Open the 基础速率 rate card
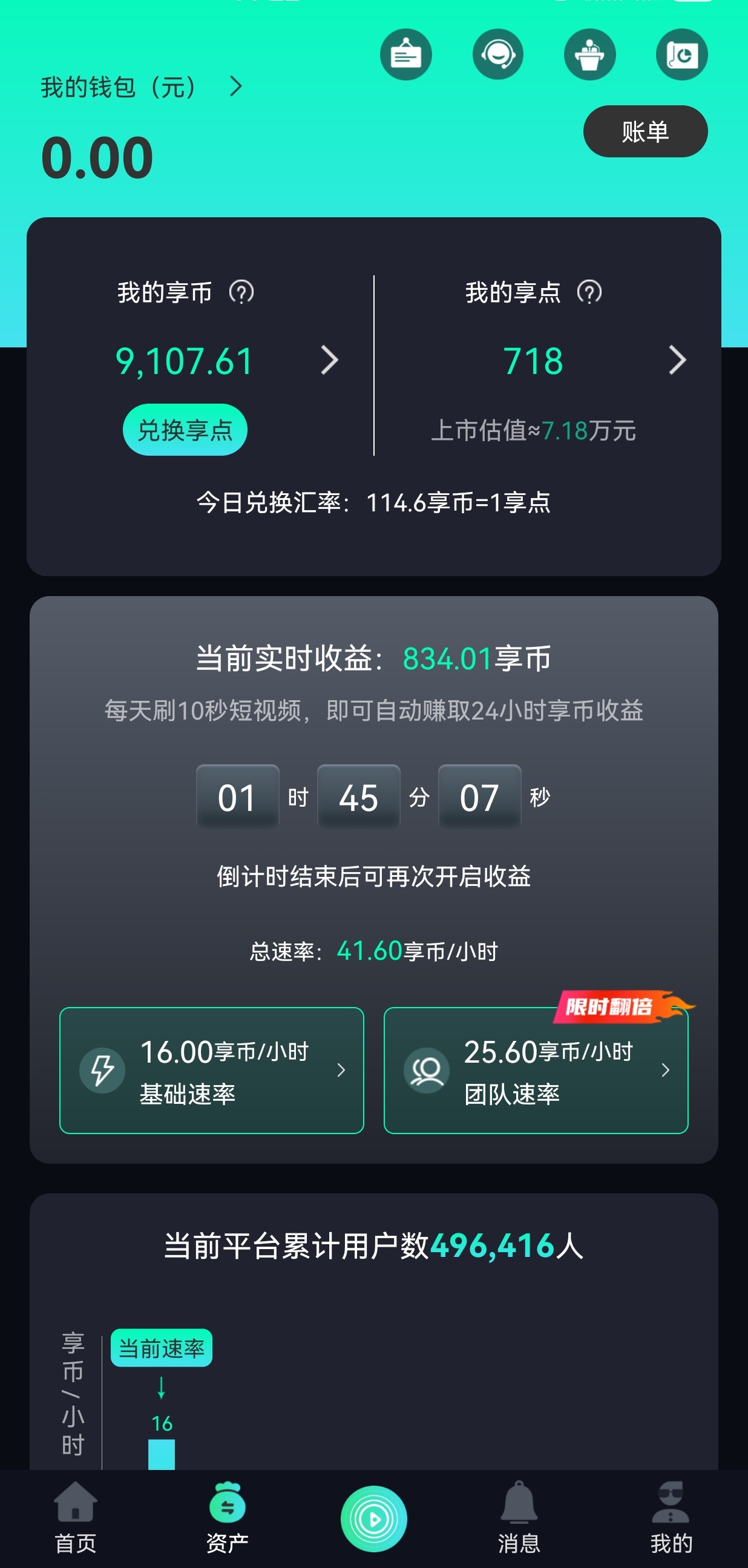 212,1070
